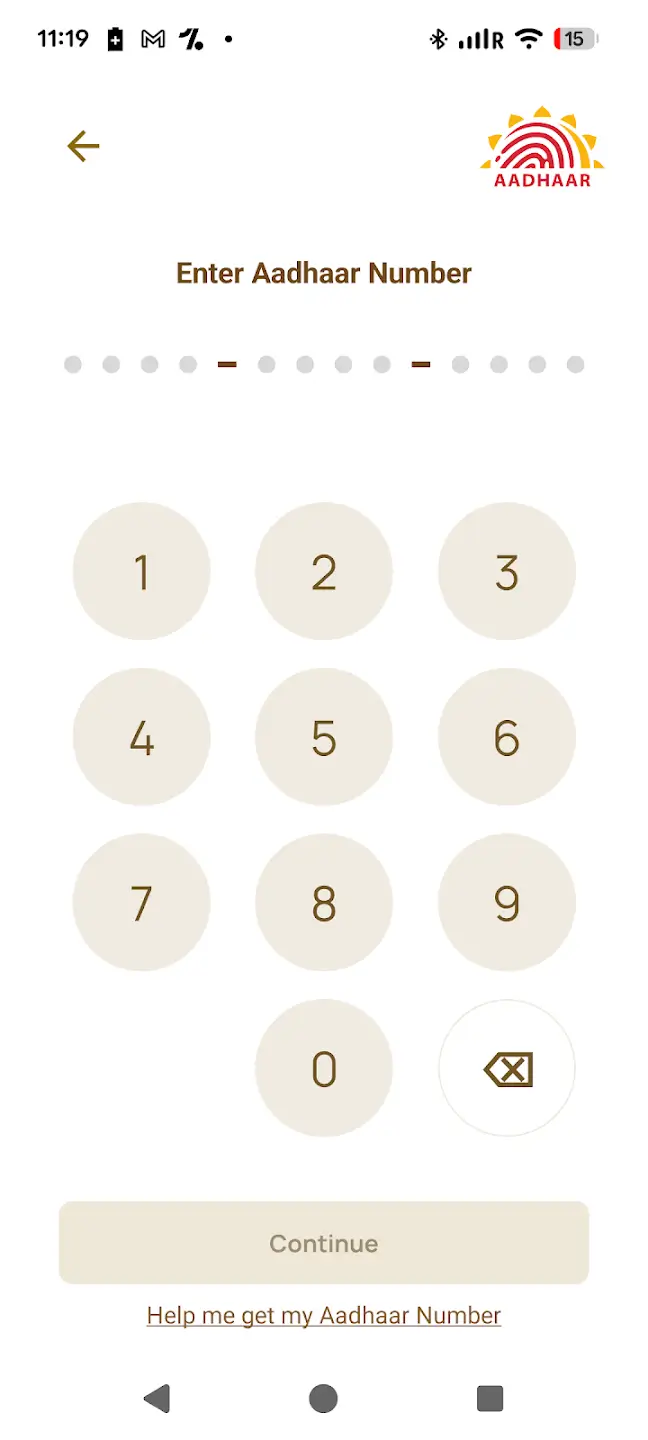
Task: Tap the 0 key
Action: [324, 1069]
